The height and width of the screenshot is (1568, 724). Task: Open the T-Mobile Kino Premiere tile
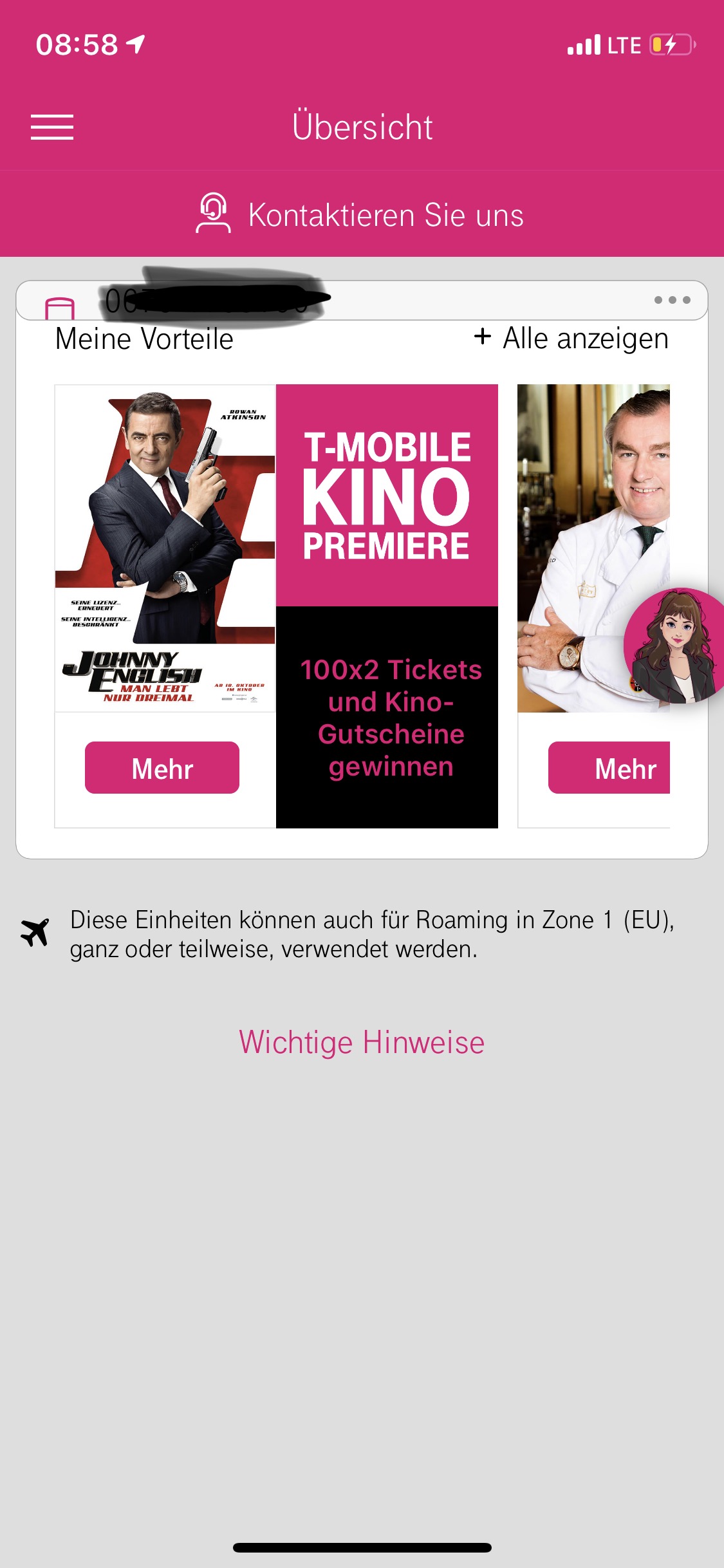point(387,606)
